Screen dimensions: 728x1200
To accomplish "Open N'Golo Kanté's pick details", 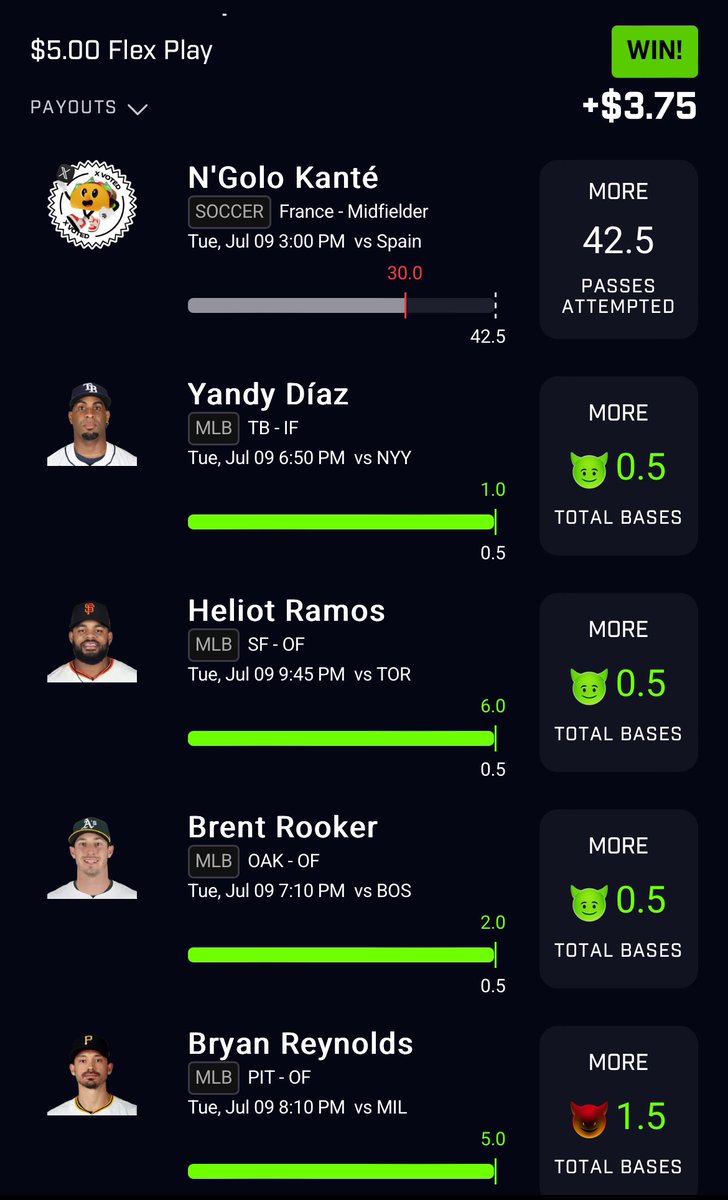I will (364, 254).
